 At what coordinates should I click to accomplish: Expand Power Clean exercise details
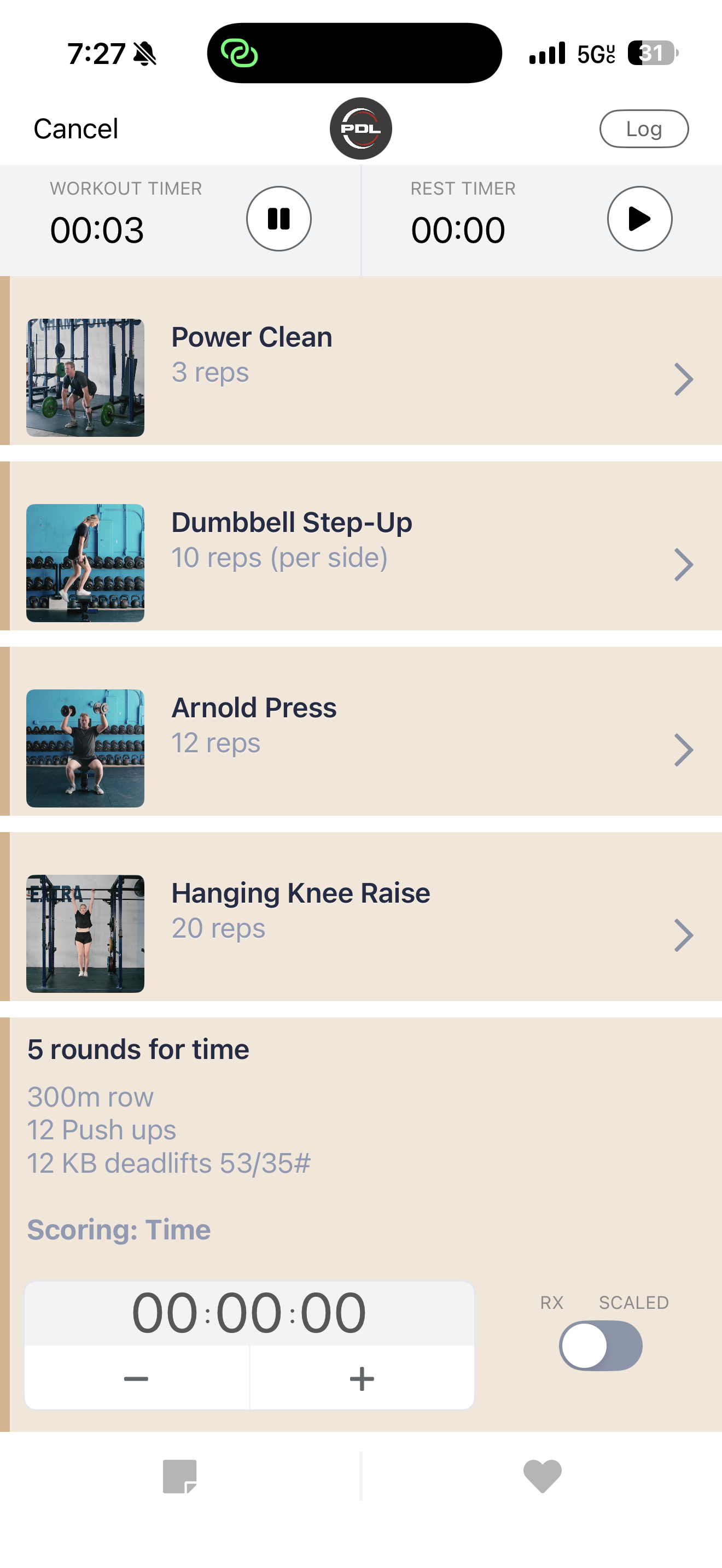coord(683,379)
